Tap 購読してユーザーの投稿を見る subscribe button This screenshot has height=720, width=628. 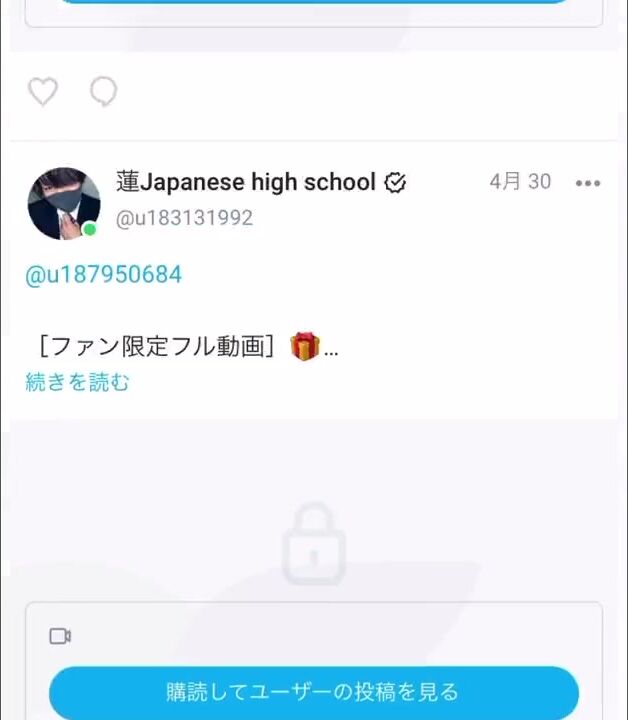[314, 692]
